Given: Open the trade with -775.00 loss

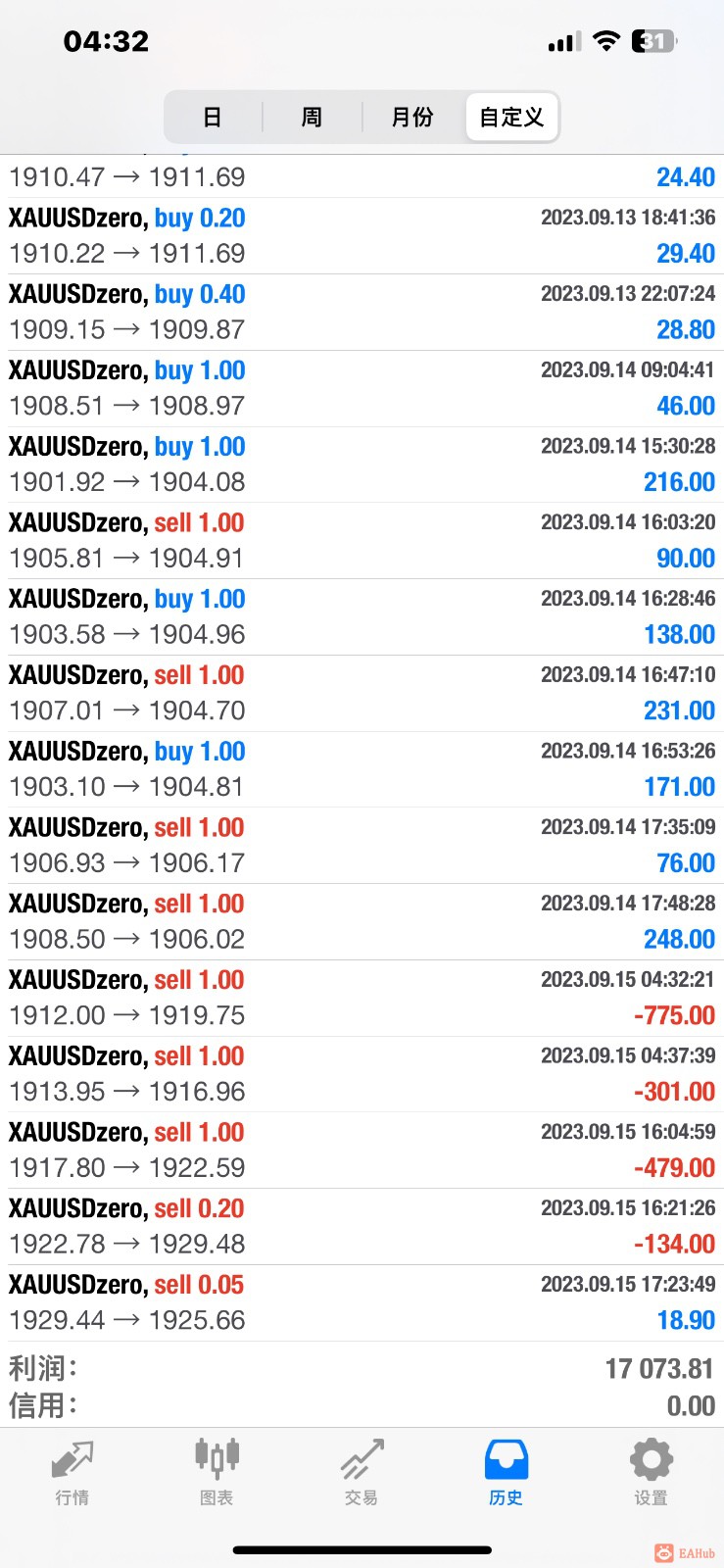Looking at the screenshot, I should coord(362,998).
